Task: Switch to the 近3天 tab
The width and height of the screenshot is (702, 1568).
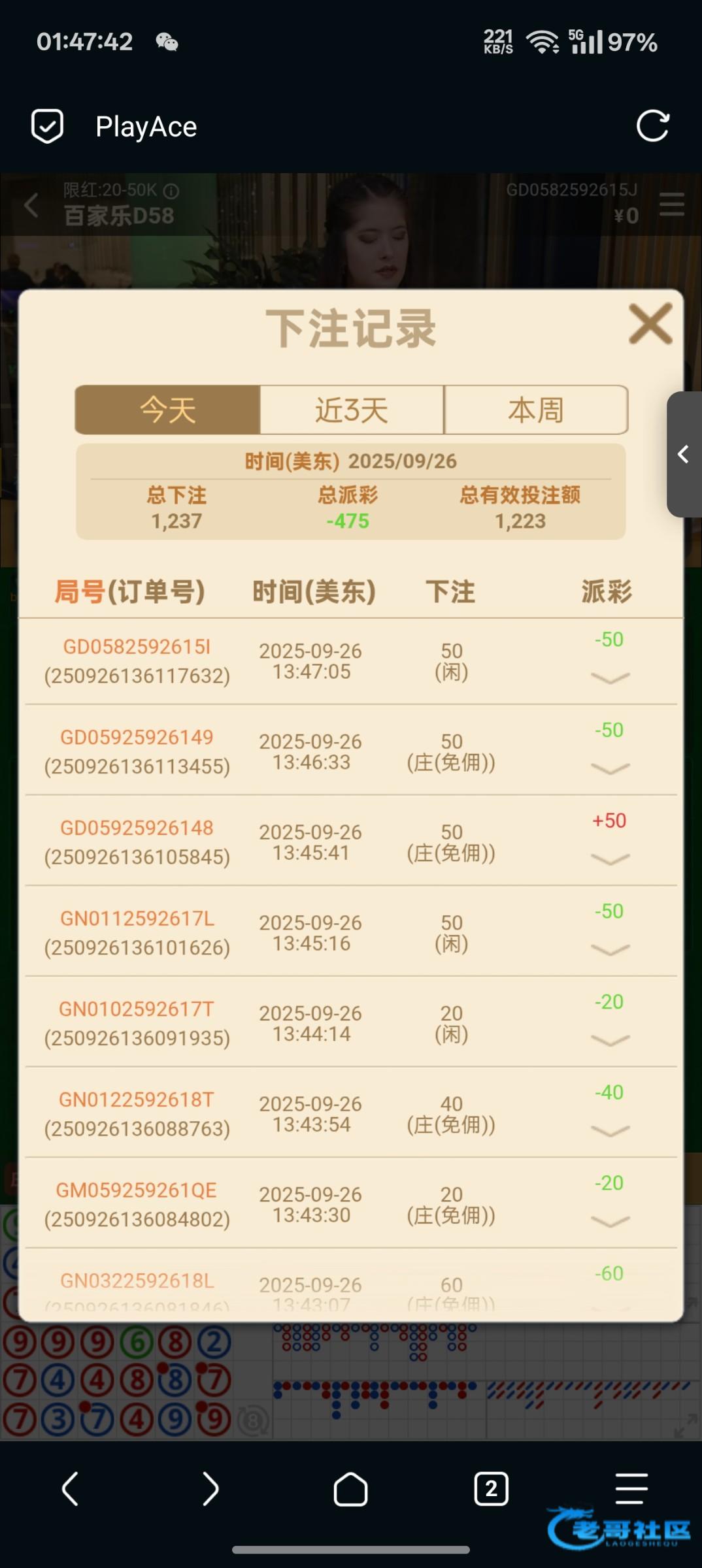Action: [352, 410]
